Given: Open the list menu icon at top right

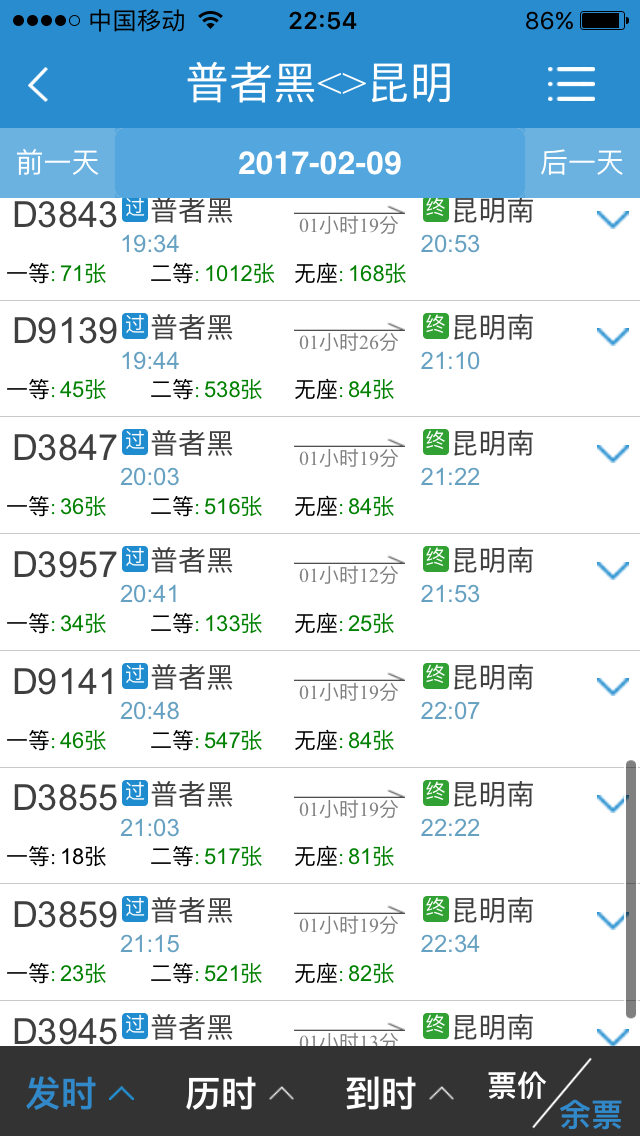Looking at the screenshot, I should click(x=572, y=84).
